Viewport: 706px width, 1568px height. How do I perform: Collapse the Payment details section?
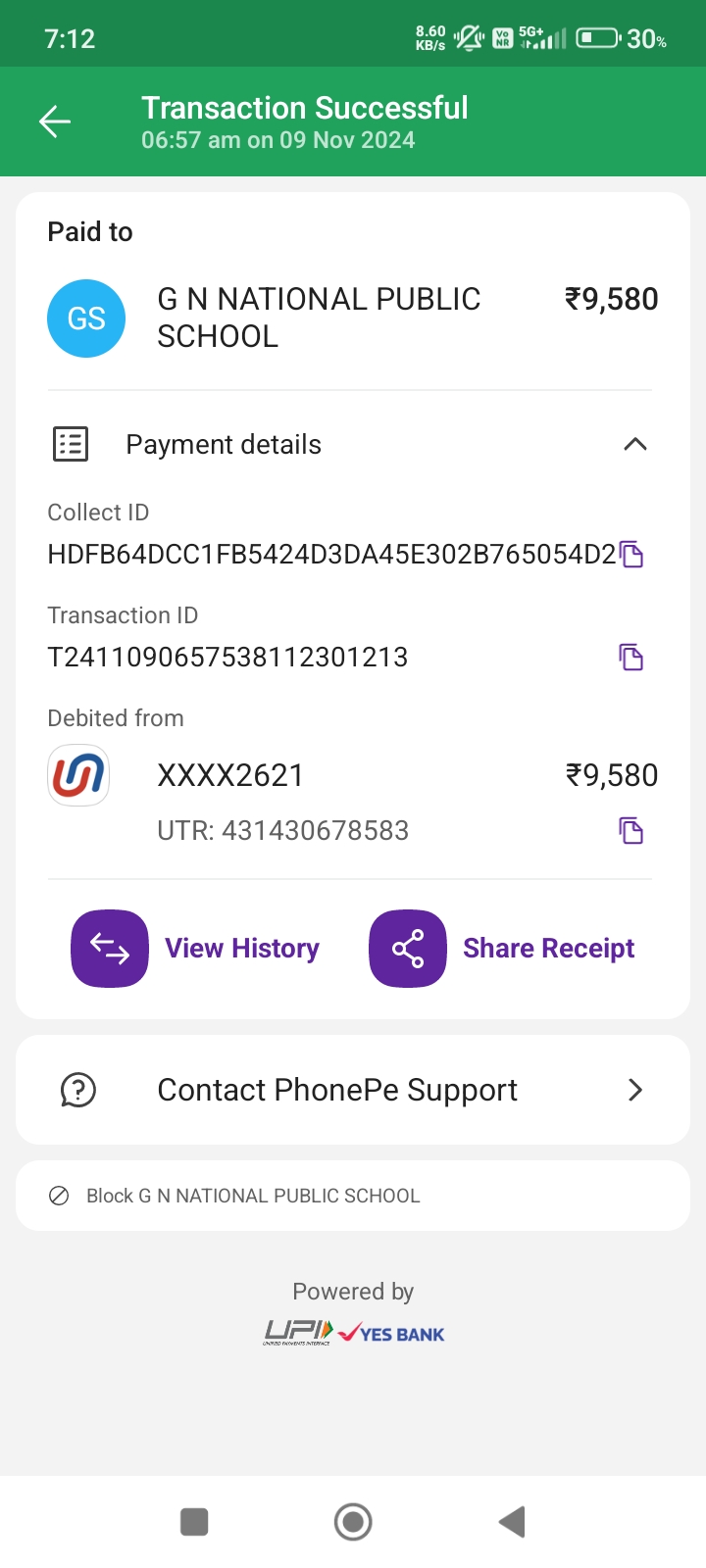click(x=635, y=444)
